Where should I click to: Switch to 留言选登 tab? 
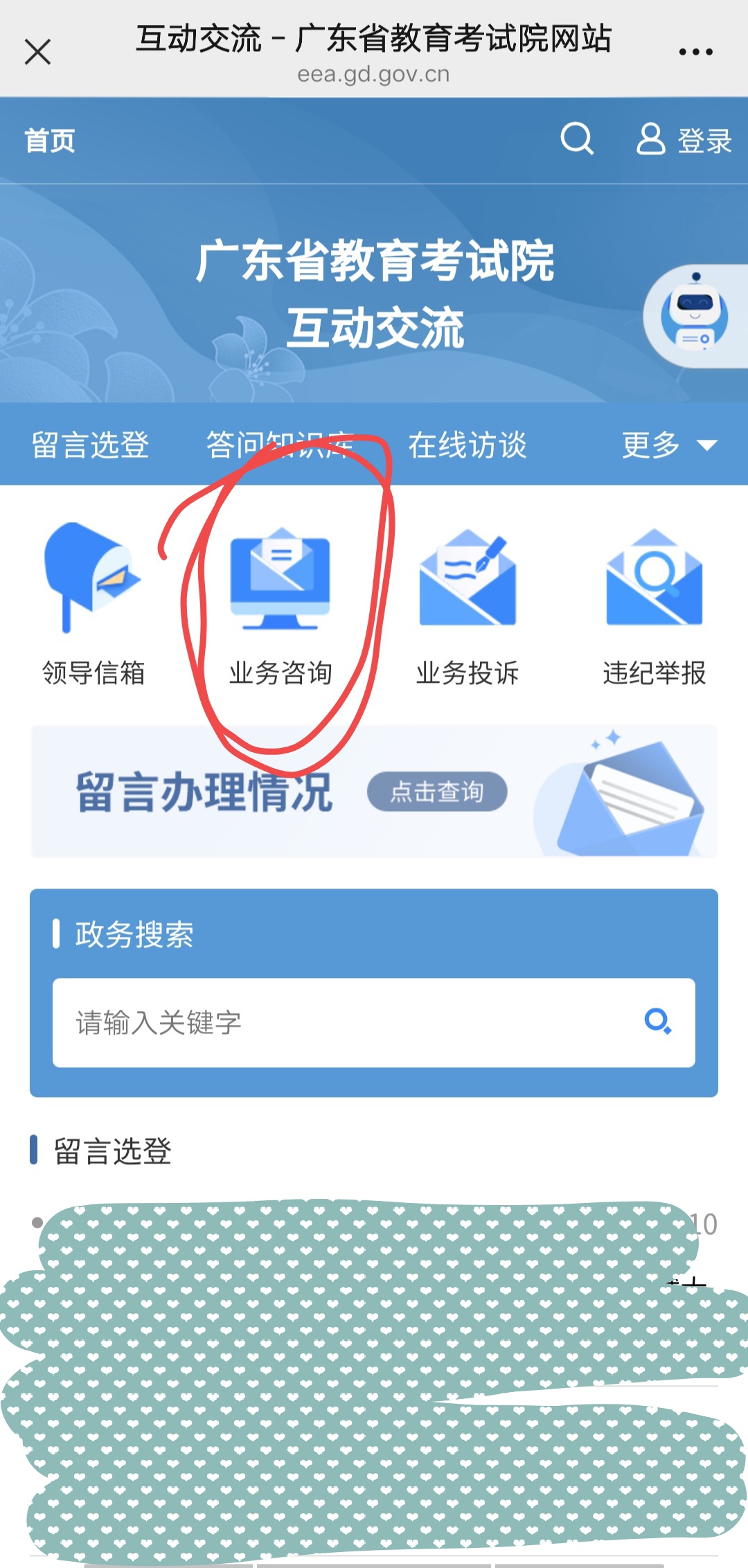click(x=91, y=445)
